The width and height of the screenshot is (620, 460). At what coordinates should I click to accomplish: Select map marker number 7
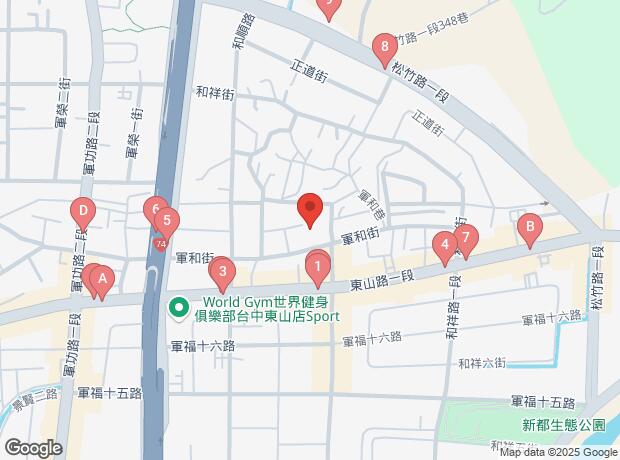click(x=465, y=238)
